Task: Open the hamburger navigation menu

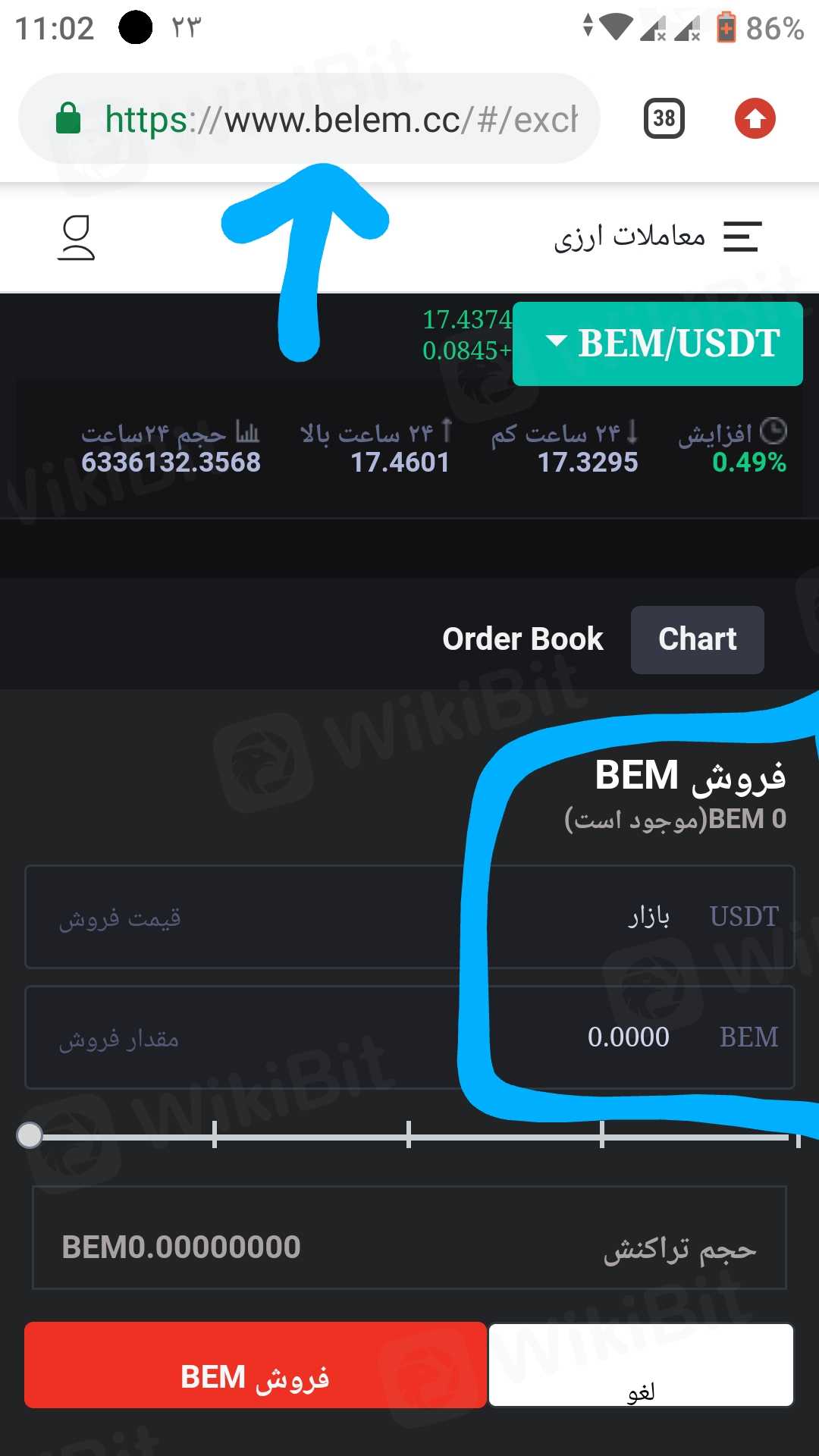Action: [742, 237]
